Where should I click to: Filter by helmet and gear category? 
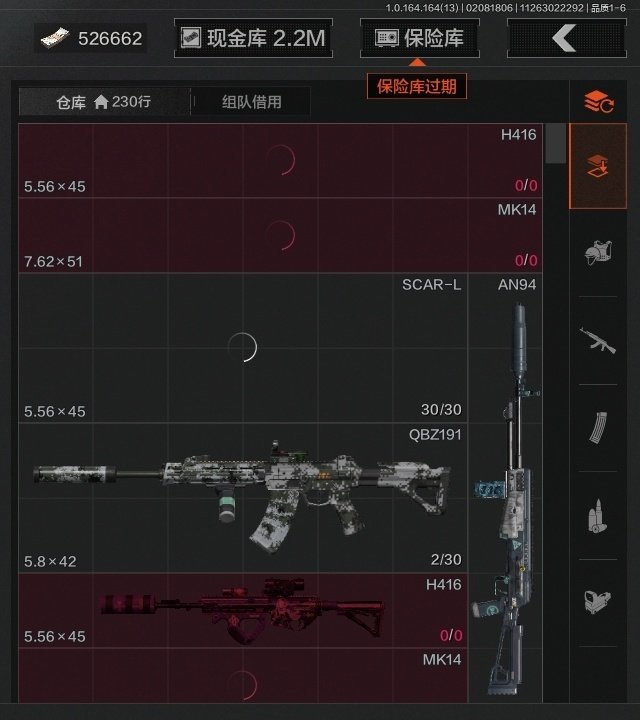click(598, 252)
